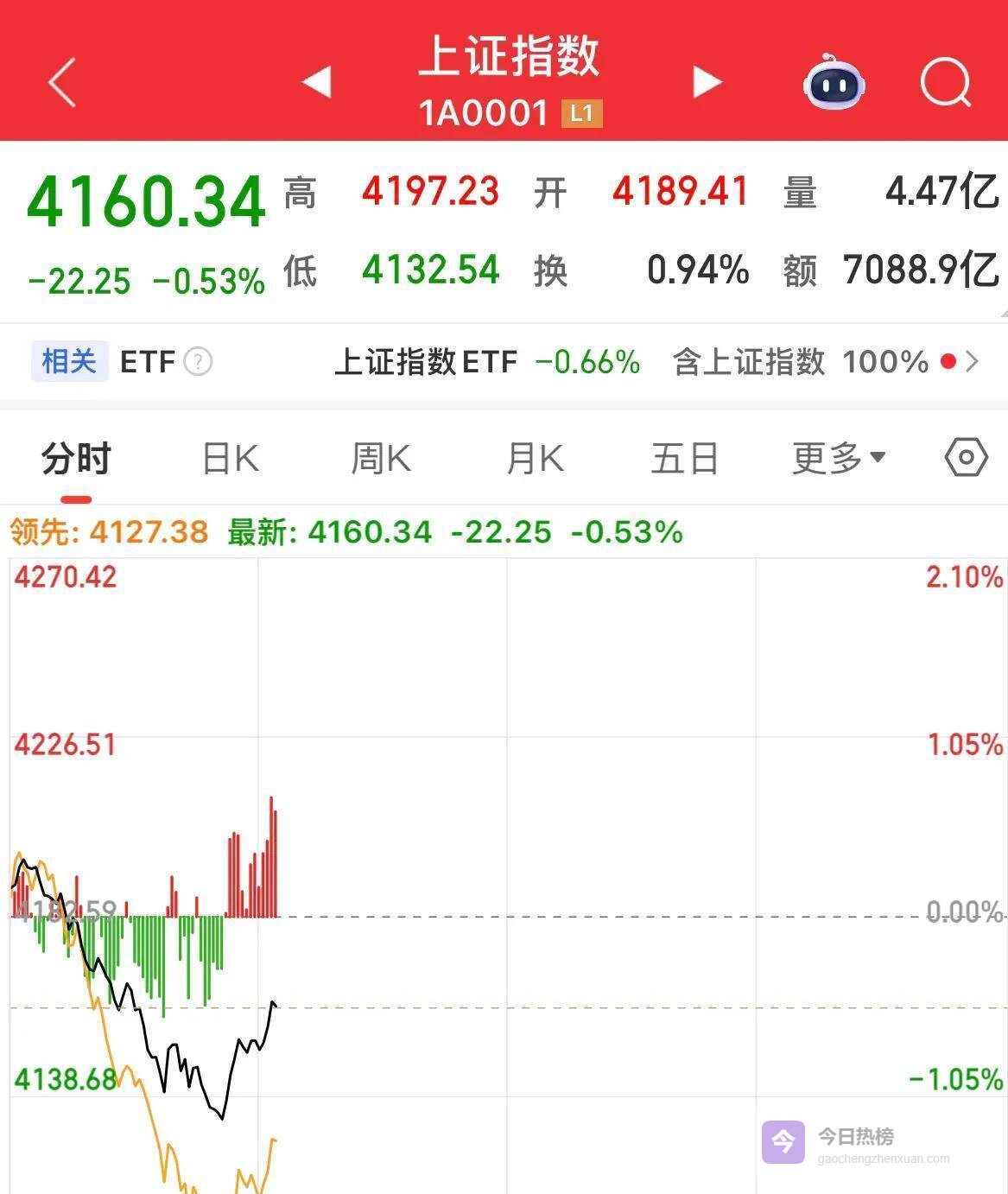Viewport: 1008px width, 1194px height.
Task: Switch to the next stock index
Action: (707, 82)
